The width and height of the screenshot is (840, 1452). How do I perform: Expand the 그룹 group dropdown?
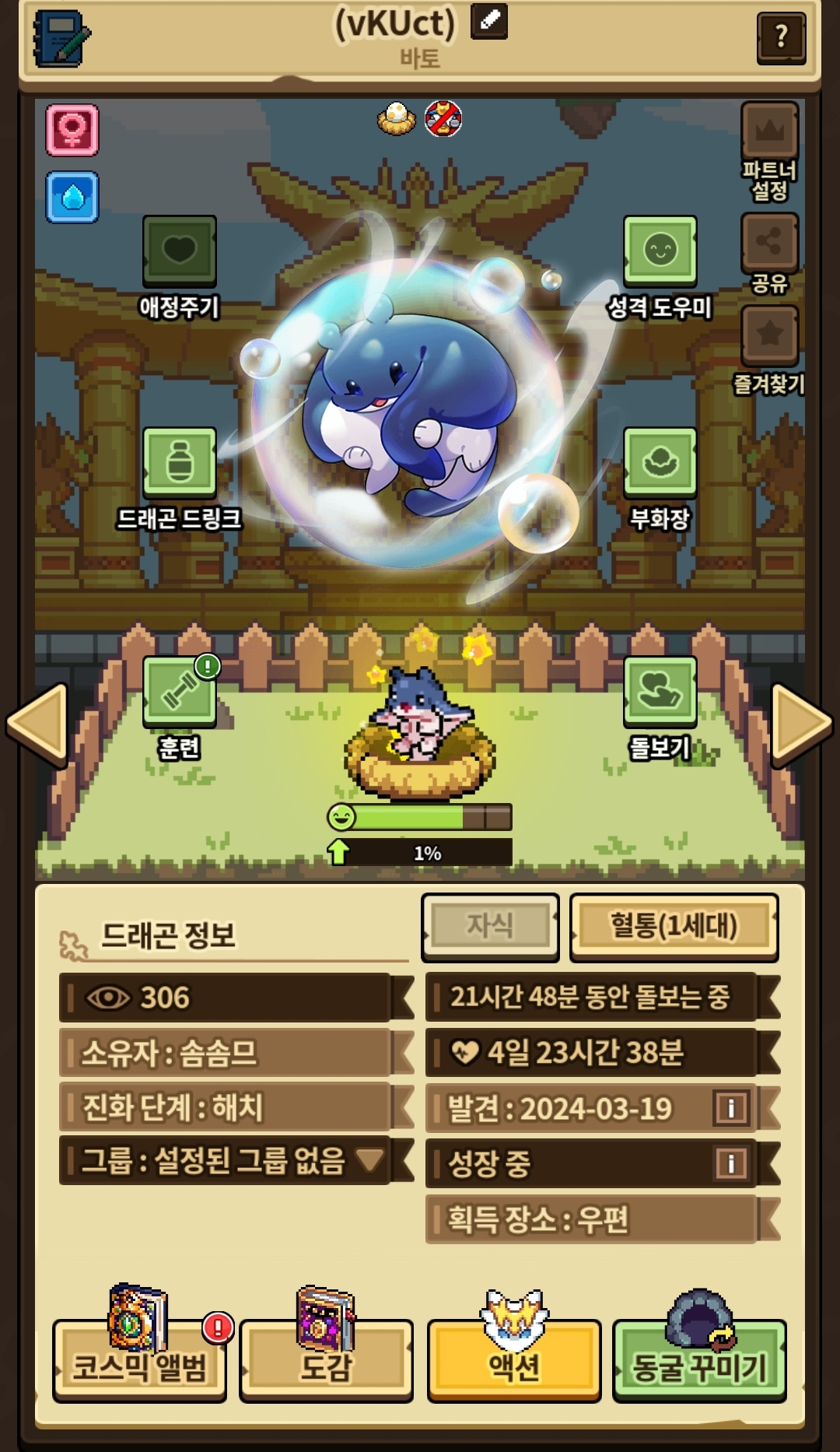click(369, 1160)
